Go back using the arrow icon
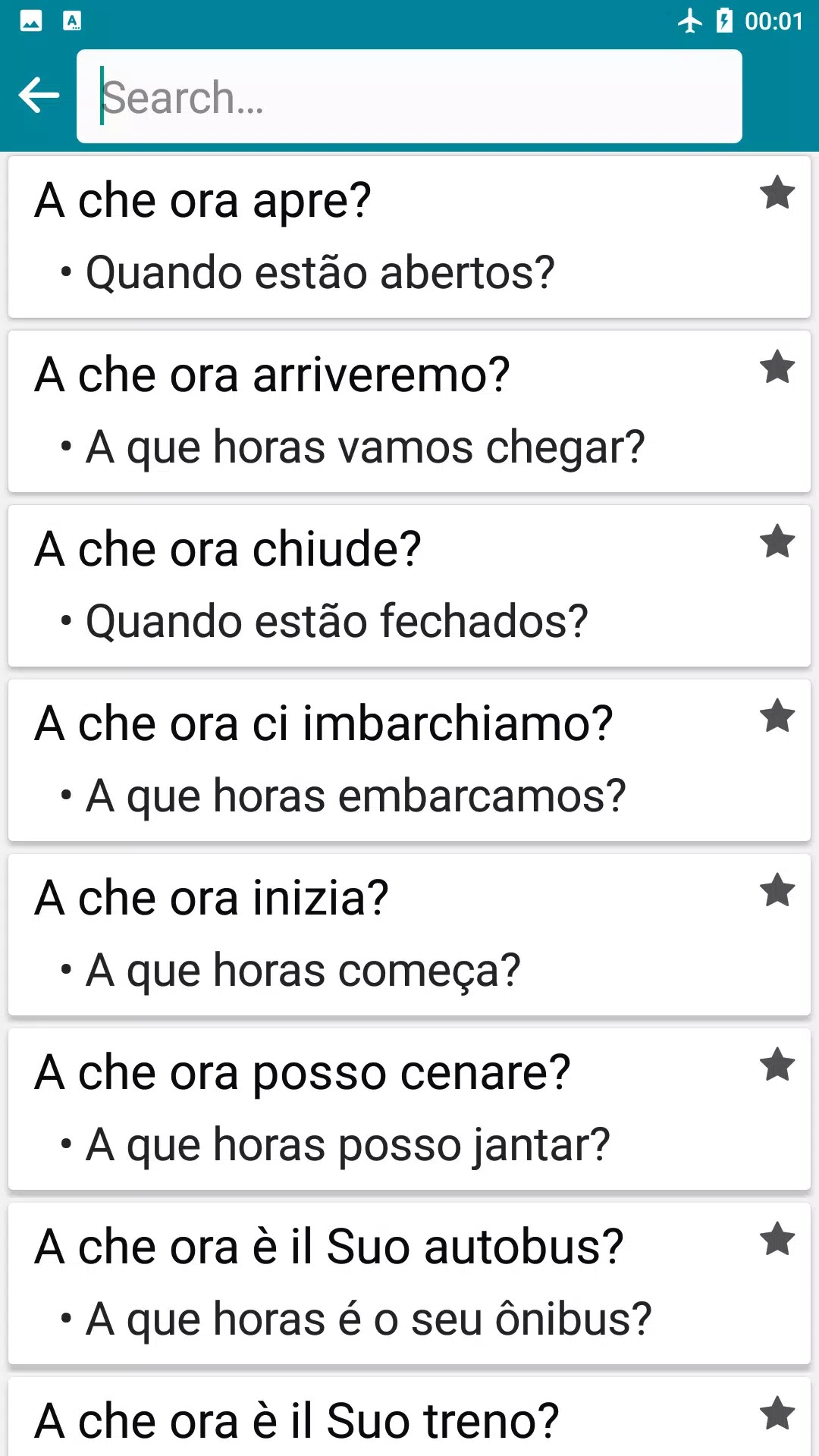819x1456 pixels. coord(39,96)
